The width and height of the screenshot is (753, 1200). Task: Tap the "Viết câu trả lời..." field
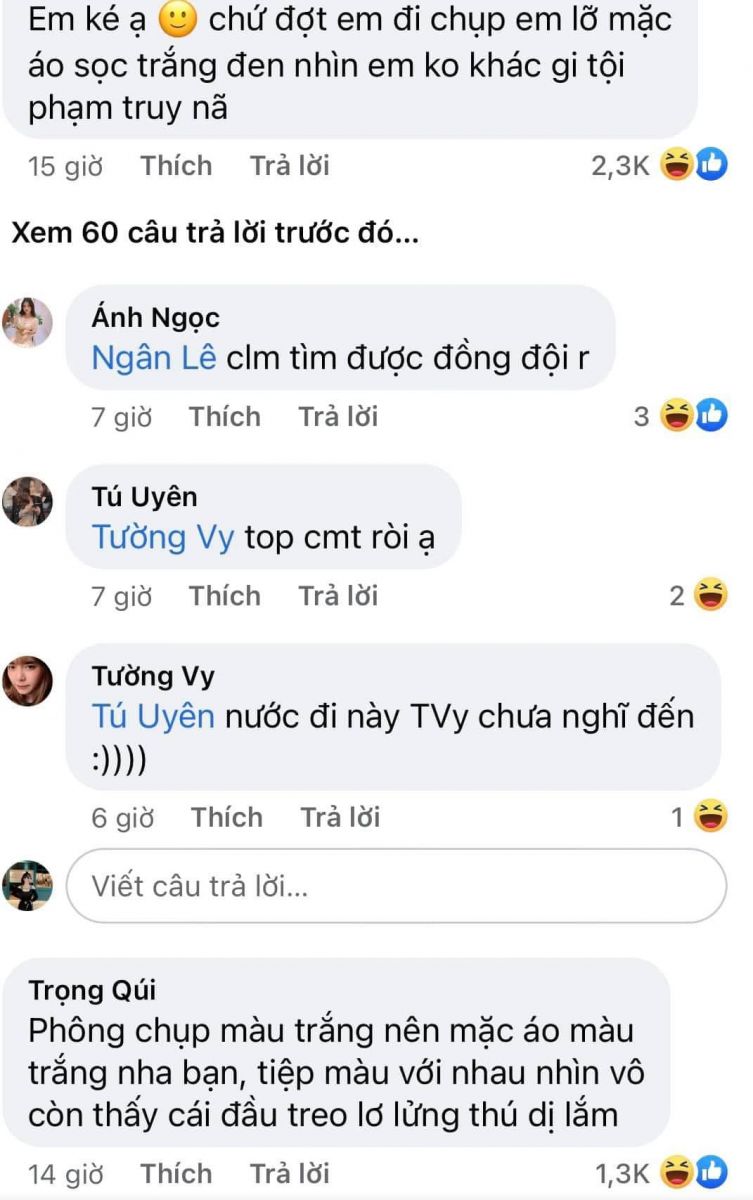tap(395, 886)
